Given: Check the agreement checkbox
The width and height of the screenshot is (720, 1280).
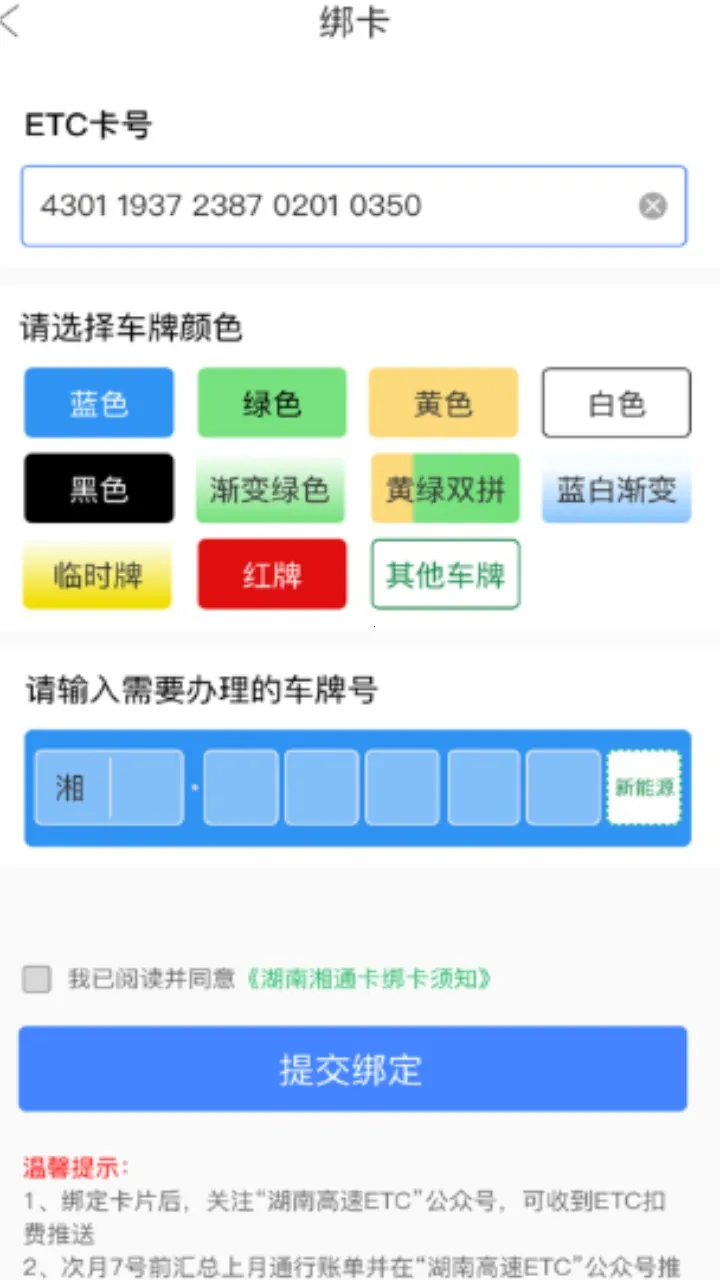Looking at the screenshot, I should (x=36, y=980).
